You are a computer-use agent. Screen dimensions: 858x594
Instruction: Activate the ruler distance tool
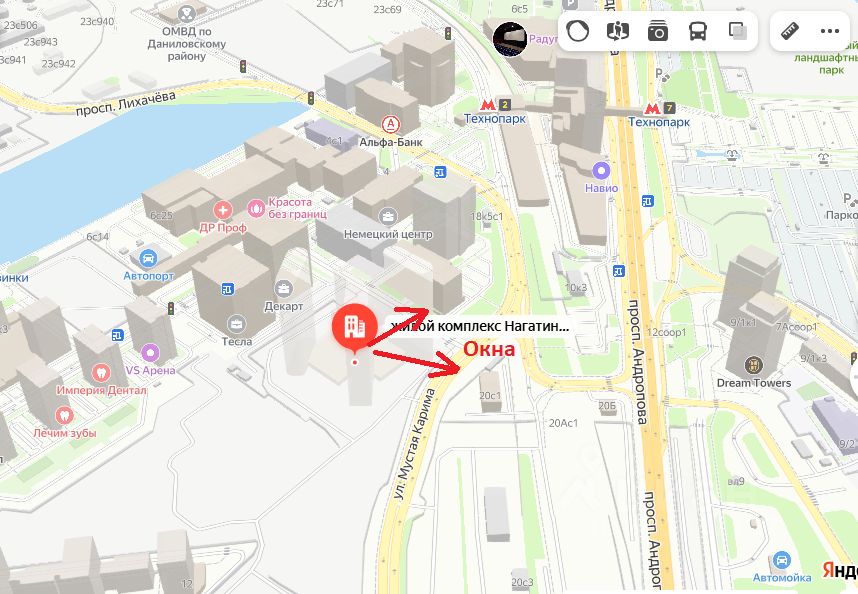pos(790,31)
